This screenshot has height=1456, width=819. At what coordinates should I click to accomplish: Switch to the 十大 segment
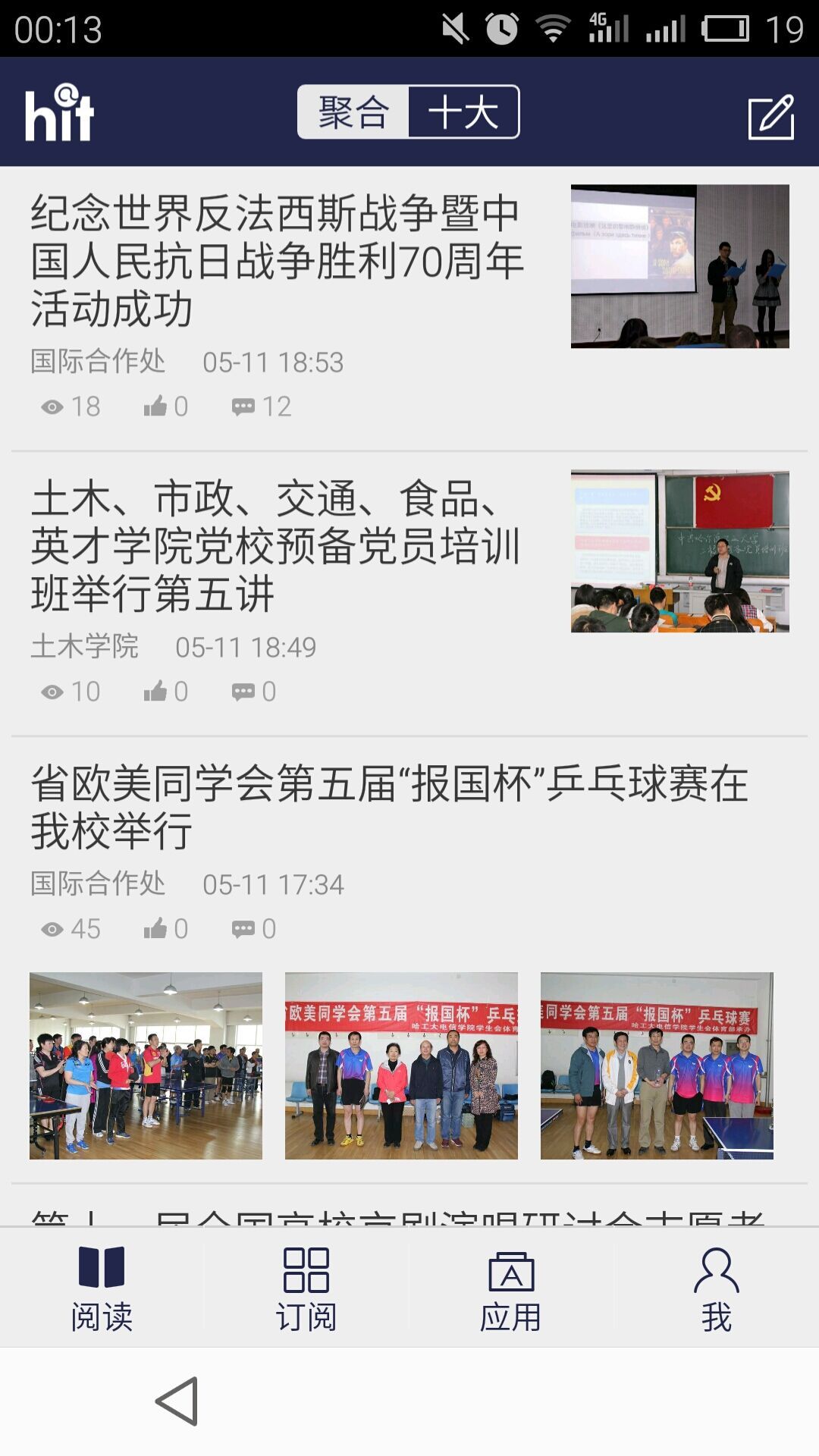[463, 112]
